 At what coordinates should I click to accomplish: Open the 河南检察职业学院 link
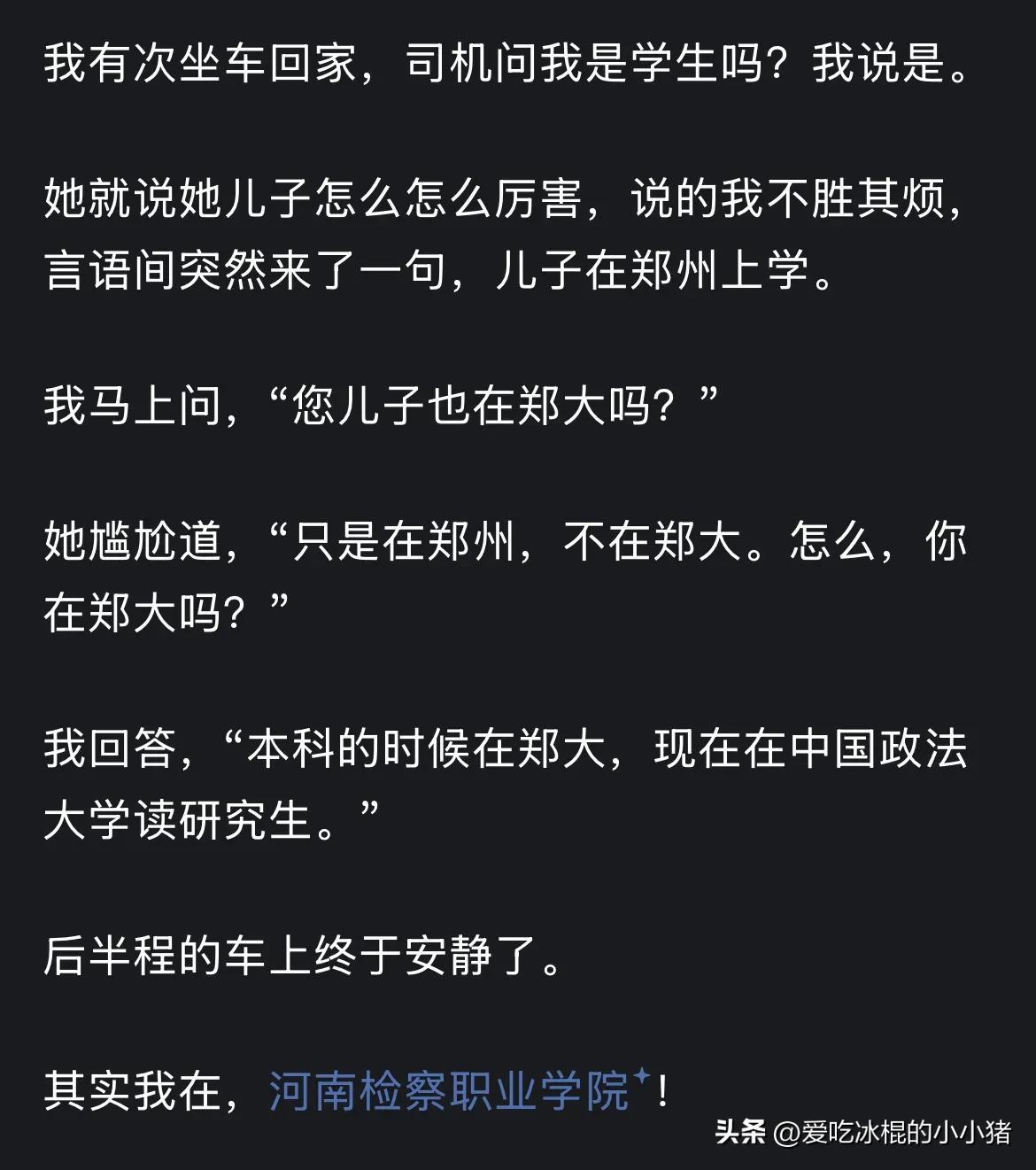pos(450,1090)
